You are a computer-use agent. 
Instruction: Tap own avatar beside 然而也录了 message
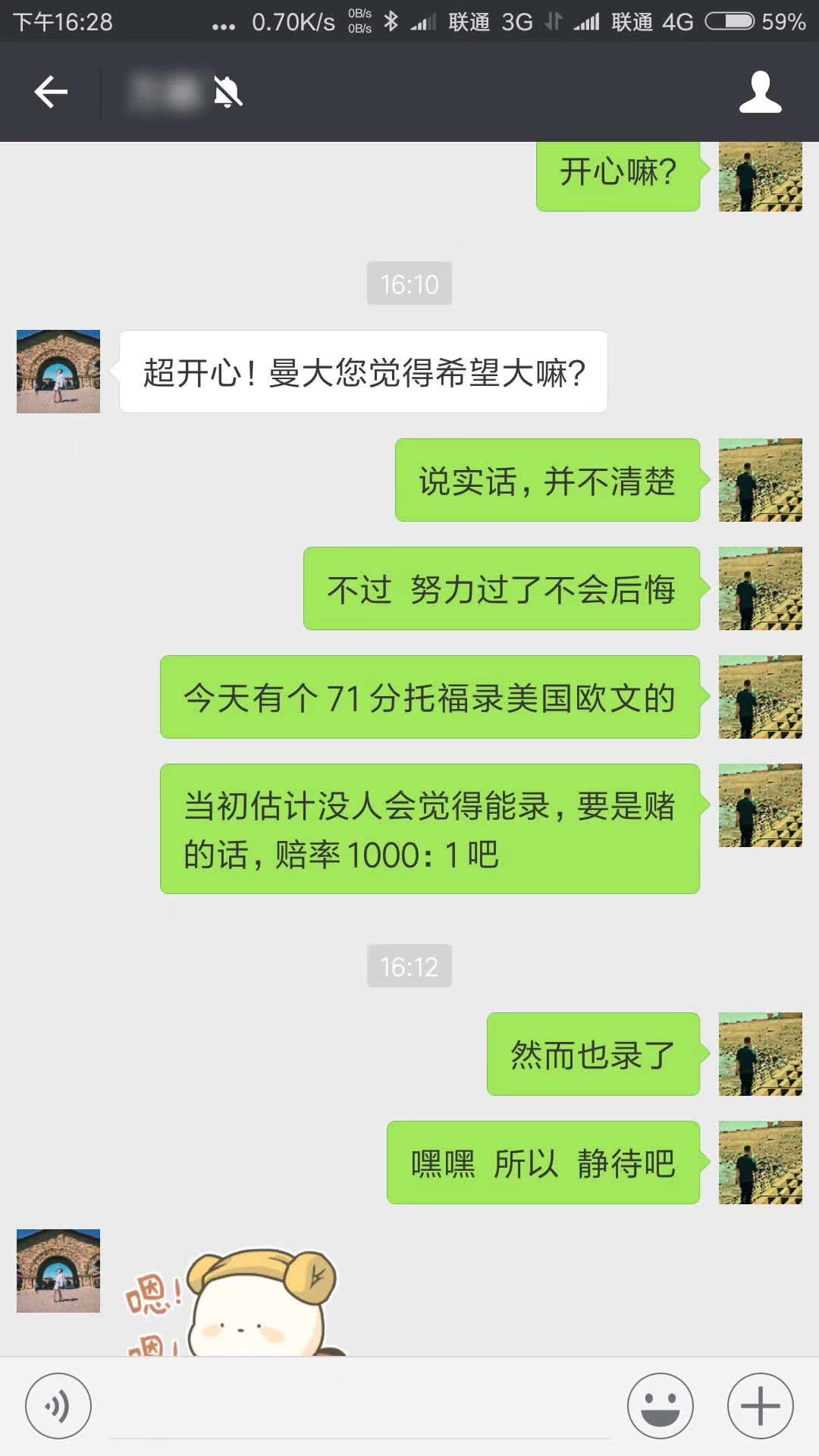click(760, 1054)
